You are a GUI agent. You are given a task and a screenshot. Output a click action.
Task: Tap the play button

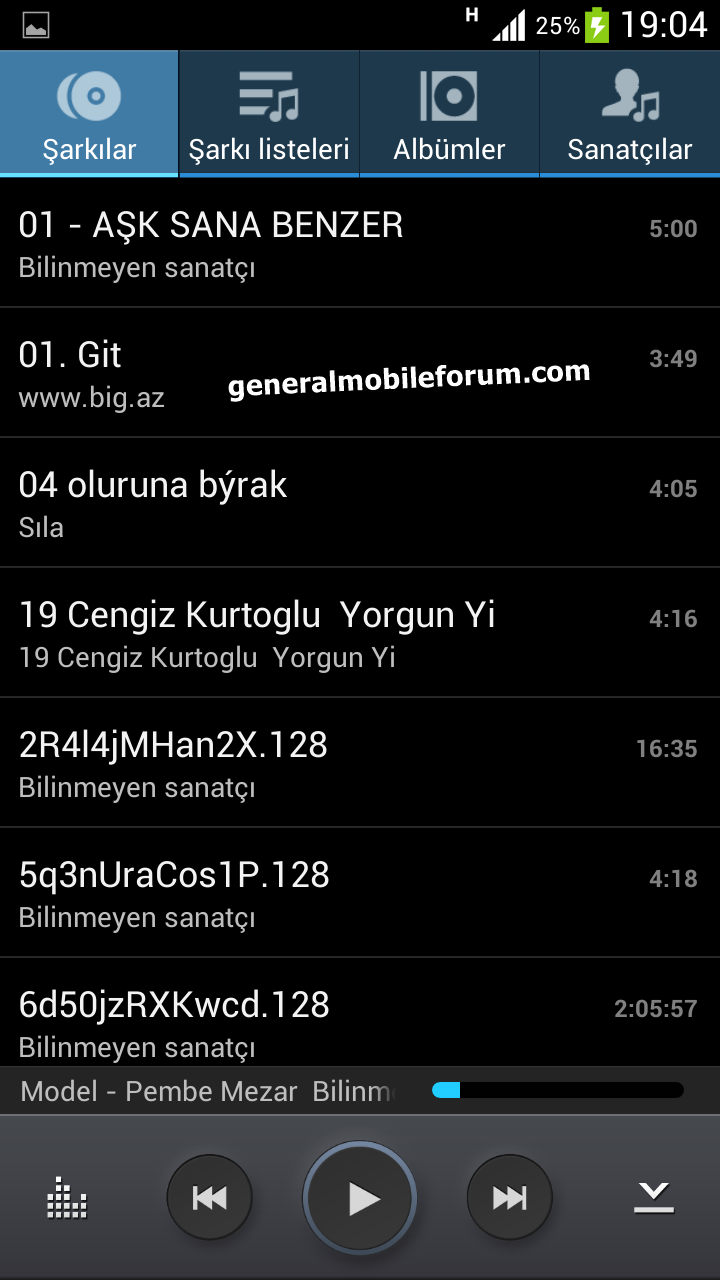[x=360, y=1198]
